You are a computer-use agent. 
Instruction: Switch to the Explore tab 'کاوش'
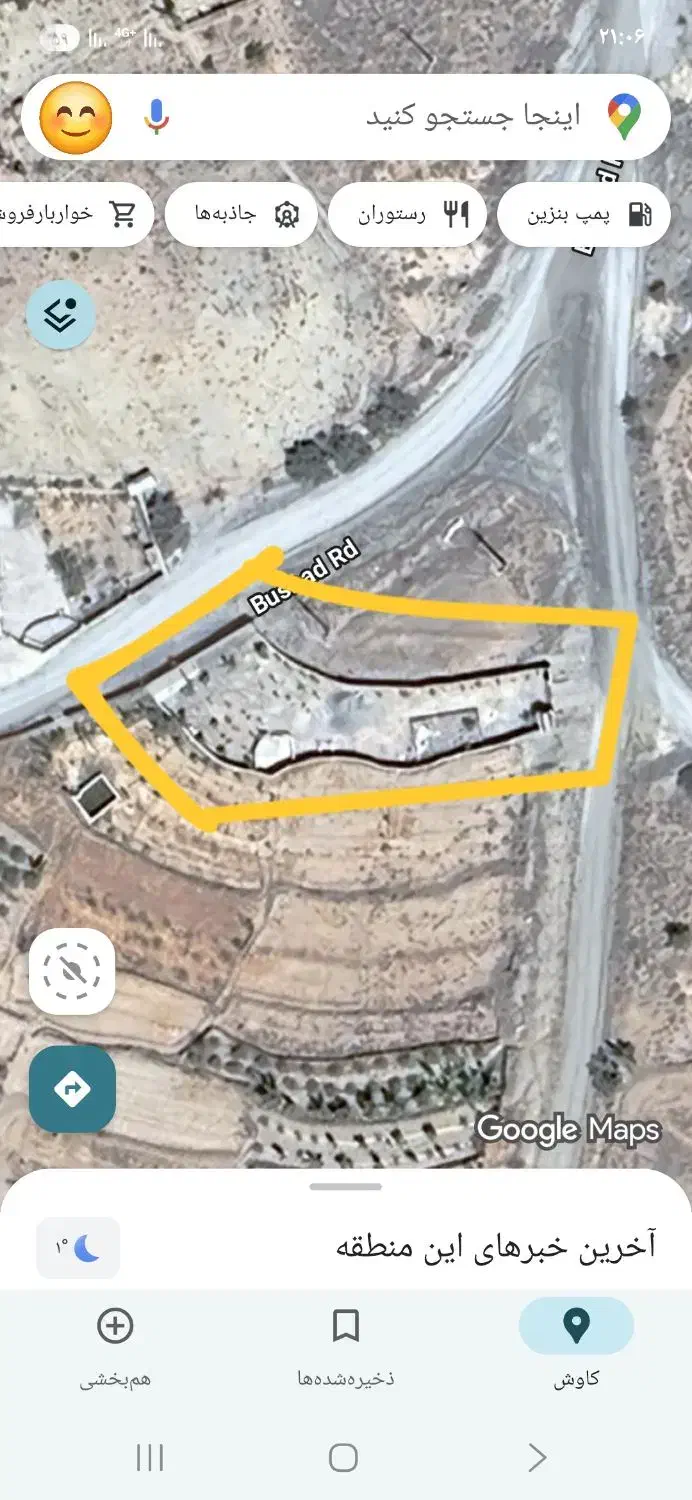(x=576, y=1346)
